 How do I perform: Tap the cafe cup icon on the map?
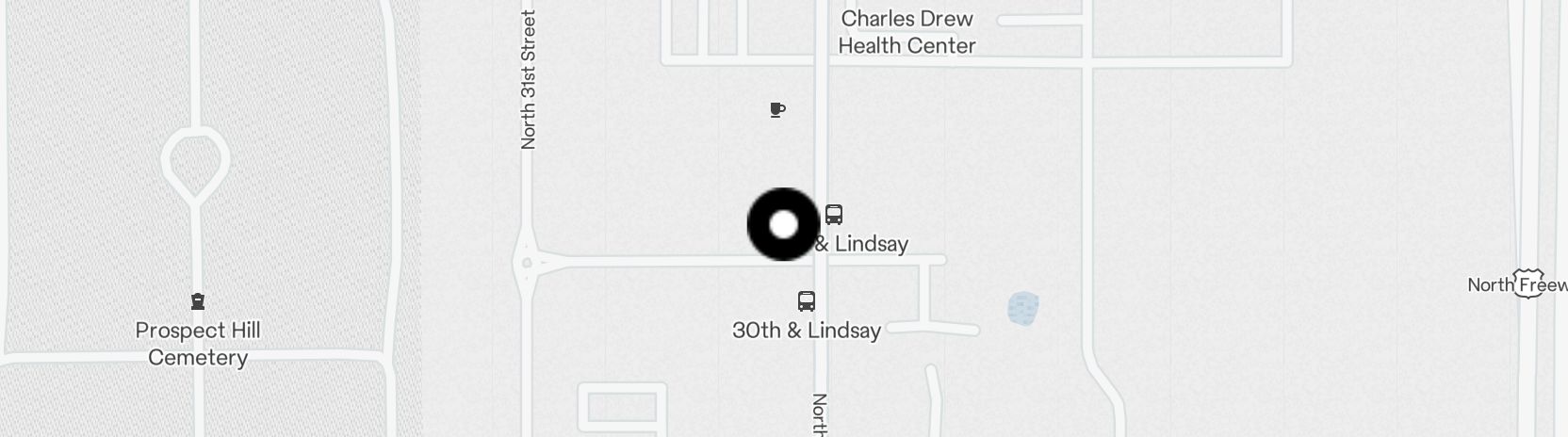777,110
